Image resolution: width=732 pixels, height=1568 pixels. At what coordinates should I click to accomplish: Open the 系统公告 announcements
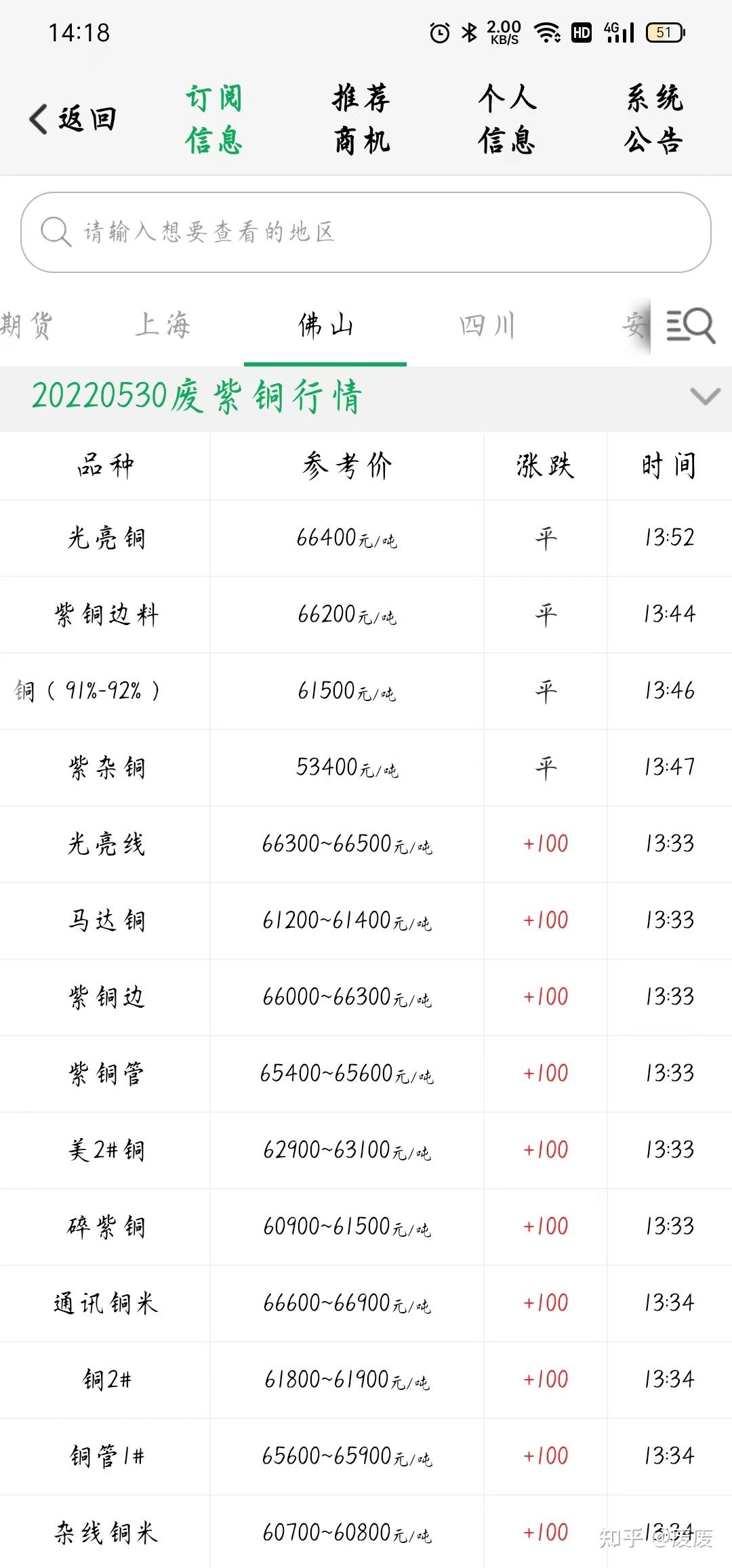[654, 119]
